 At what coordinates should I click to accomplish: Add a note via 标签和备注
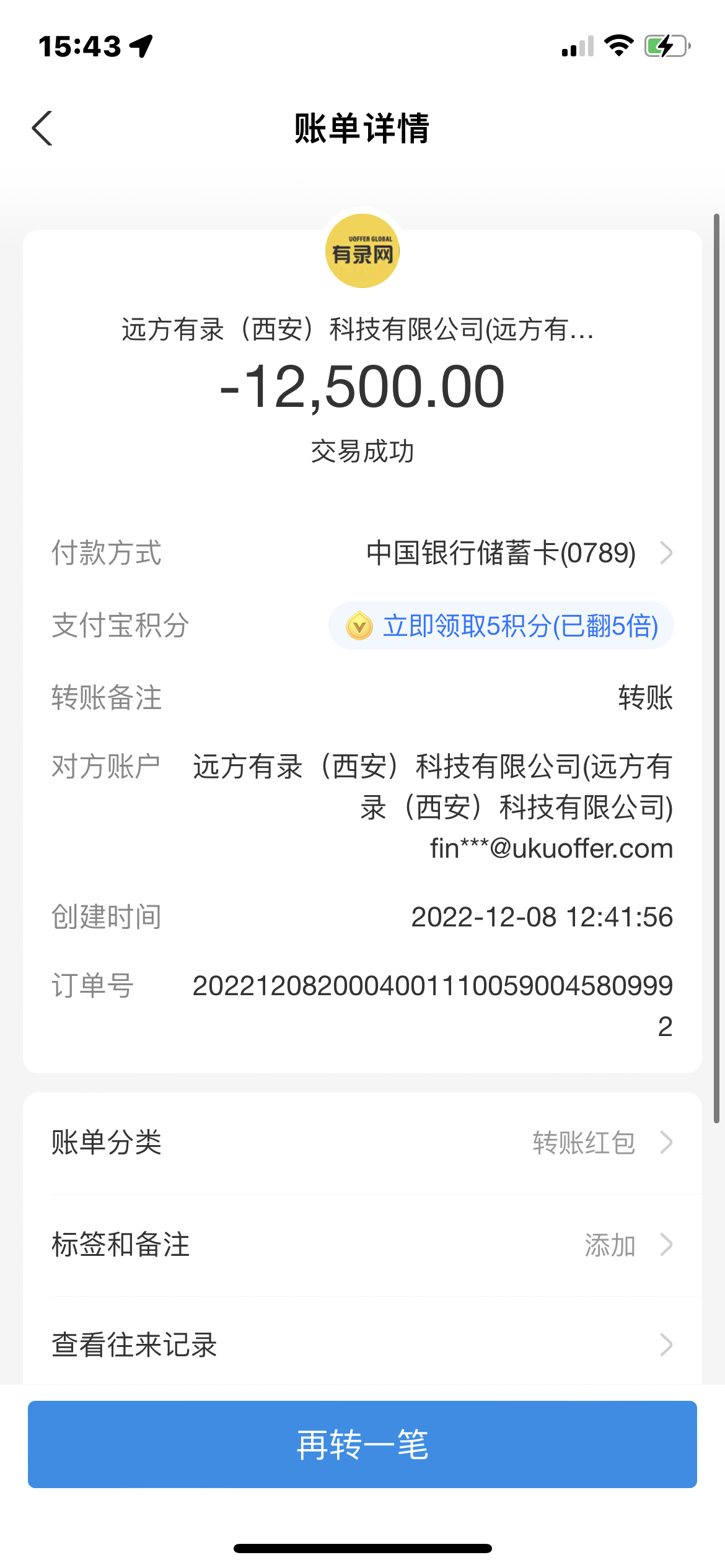click(x=362, y=1245)
